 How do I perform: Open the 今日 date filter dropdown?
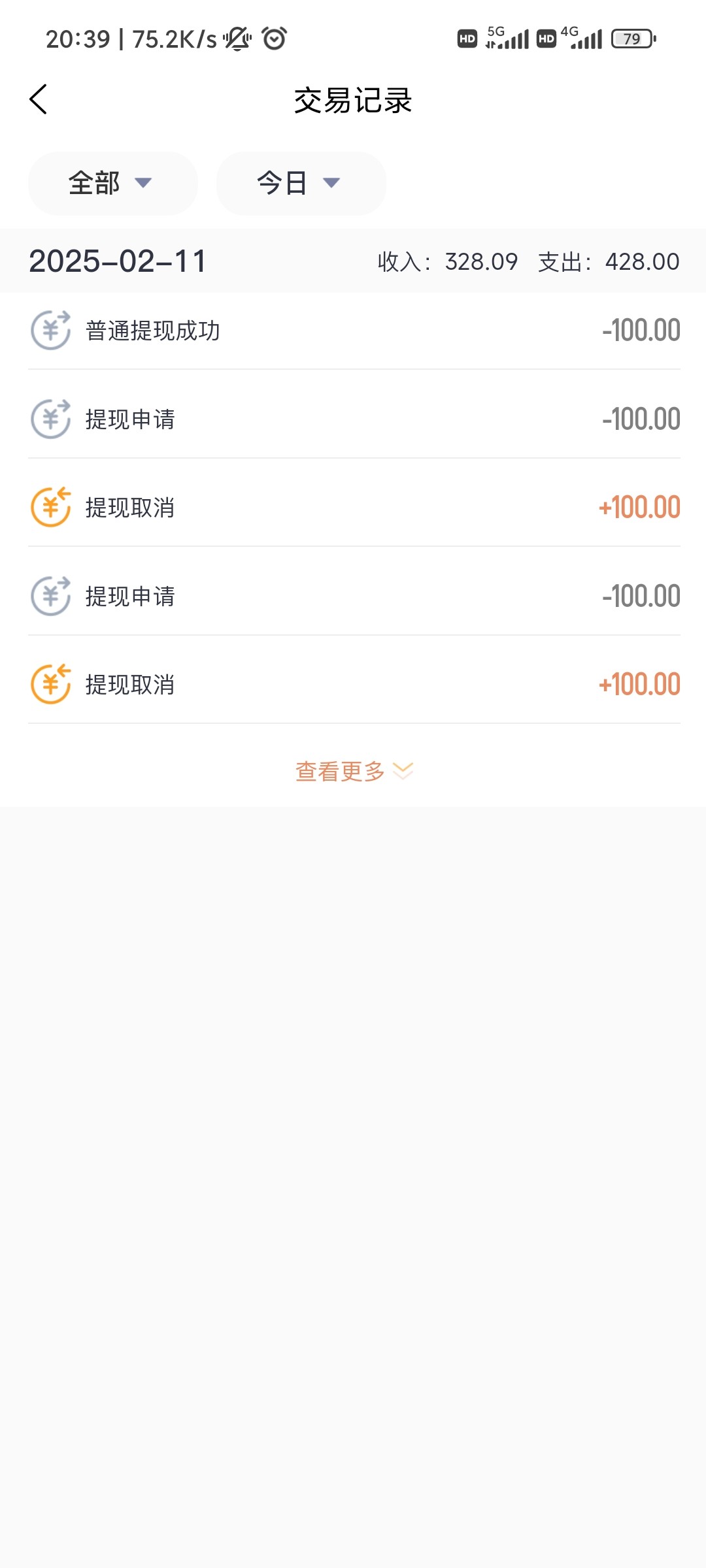301,183
